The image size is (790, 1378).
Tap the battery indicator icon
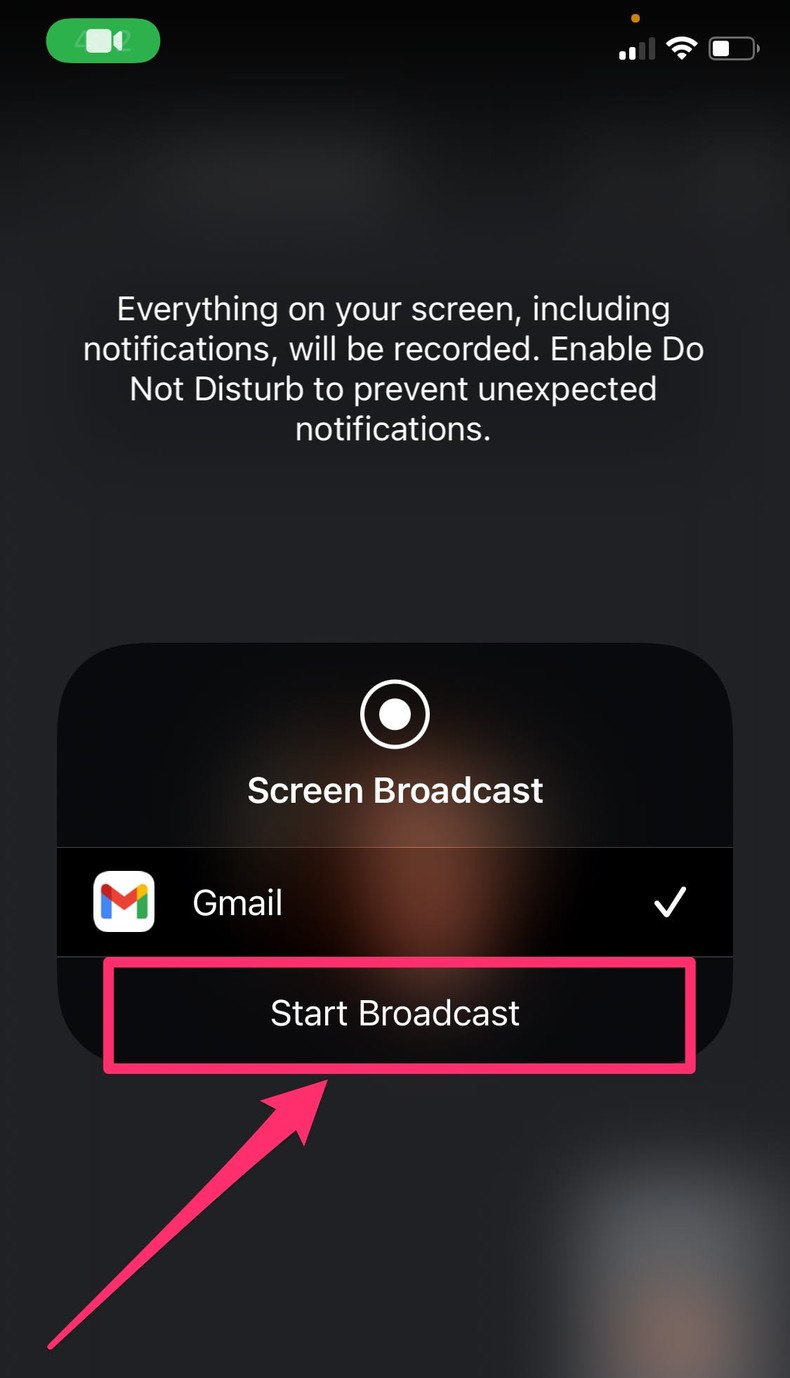coord(732,47)
